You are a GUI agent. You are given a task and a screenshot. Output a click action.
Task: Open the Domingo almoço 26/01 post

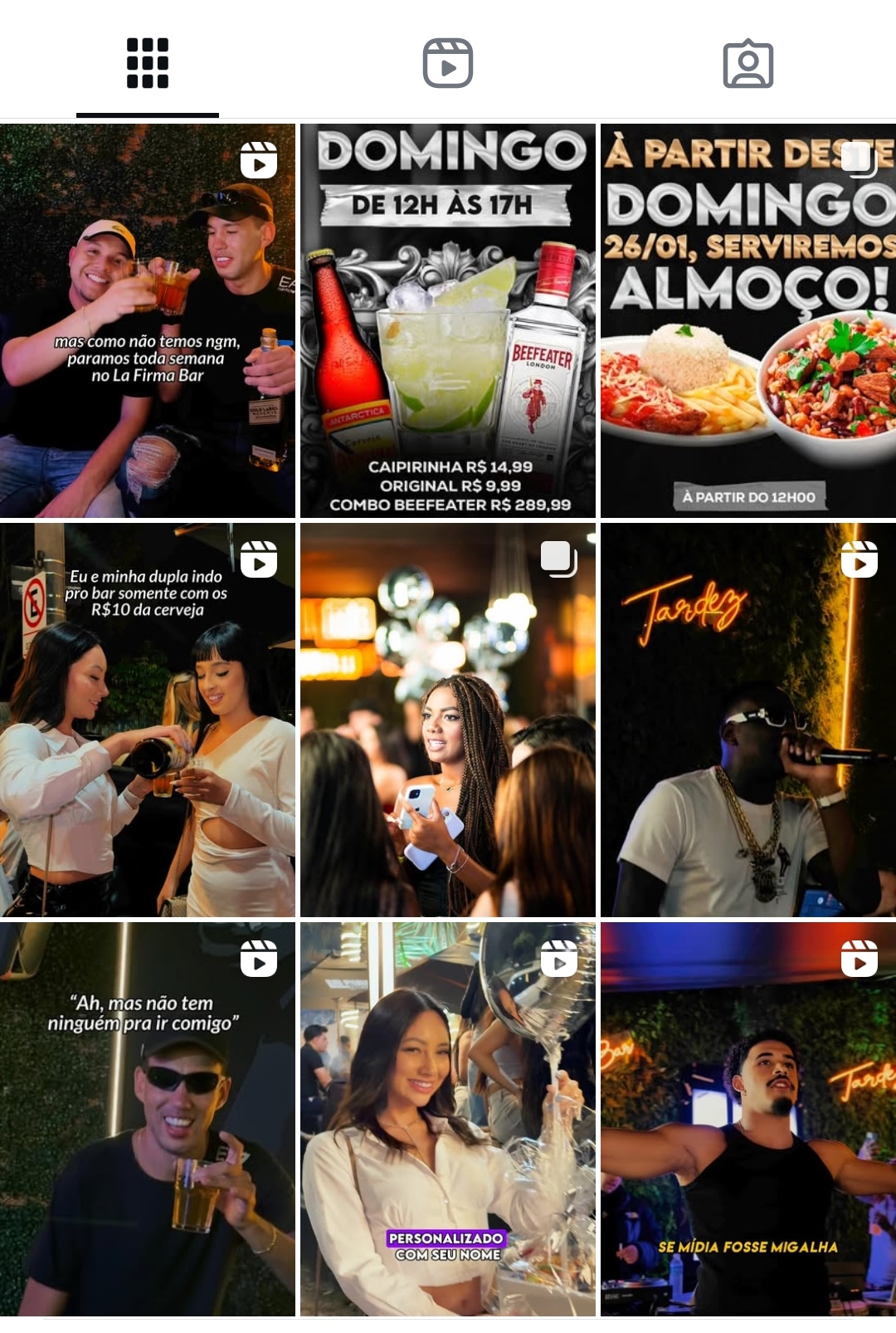747,321
